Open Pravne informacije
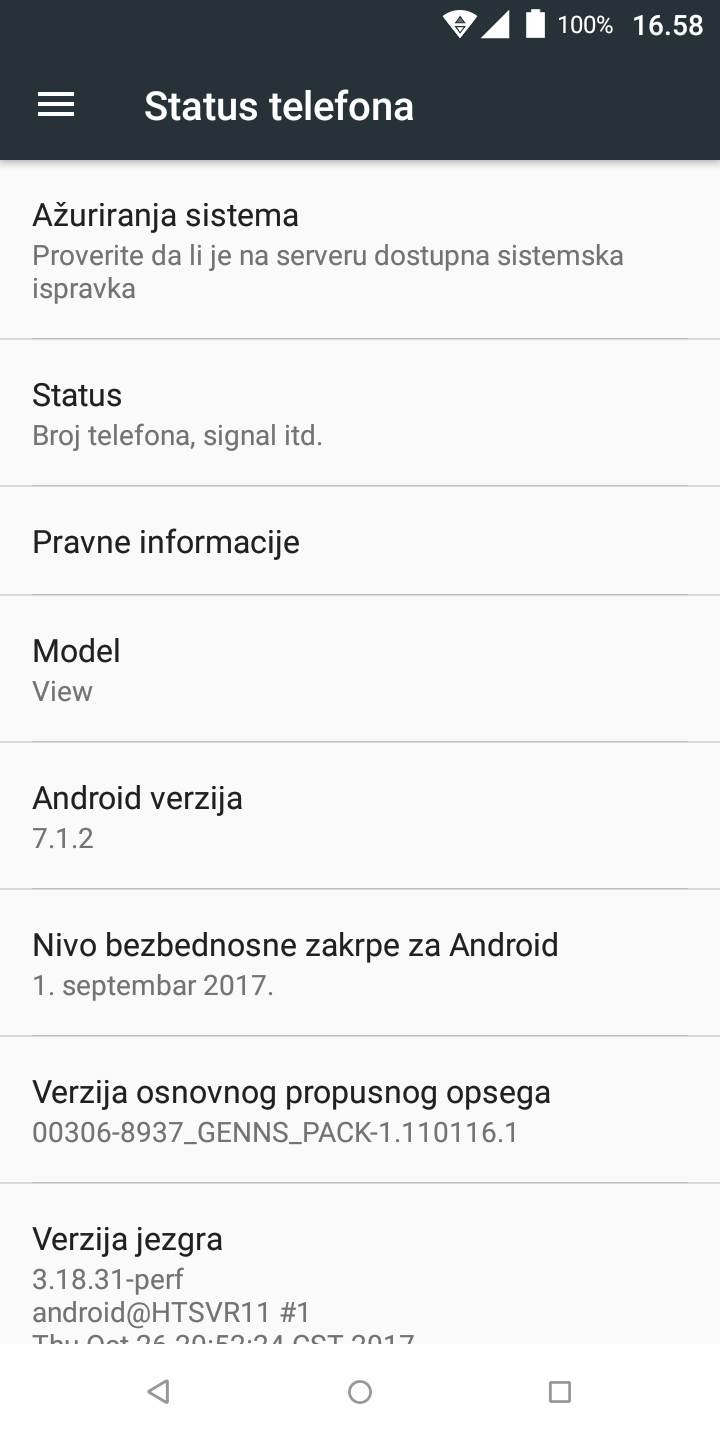 (x=360, y=542)
